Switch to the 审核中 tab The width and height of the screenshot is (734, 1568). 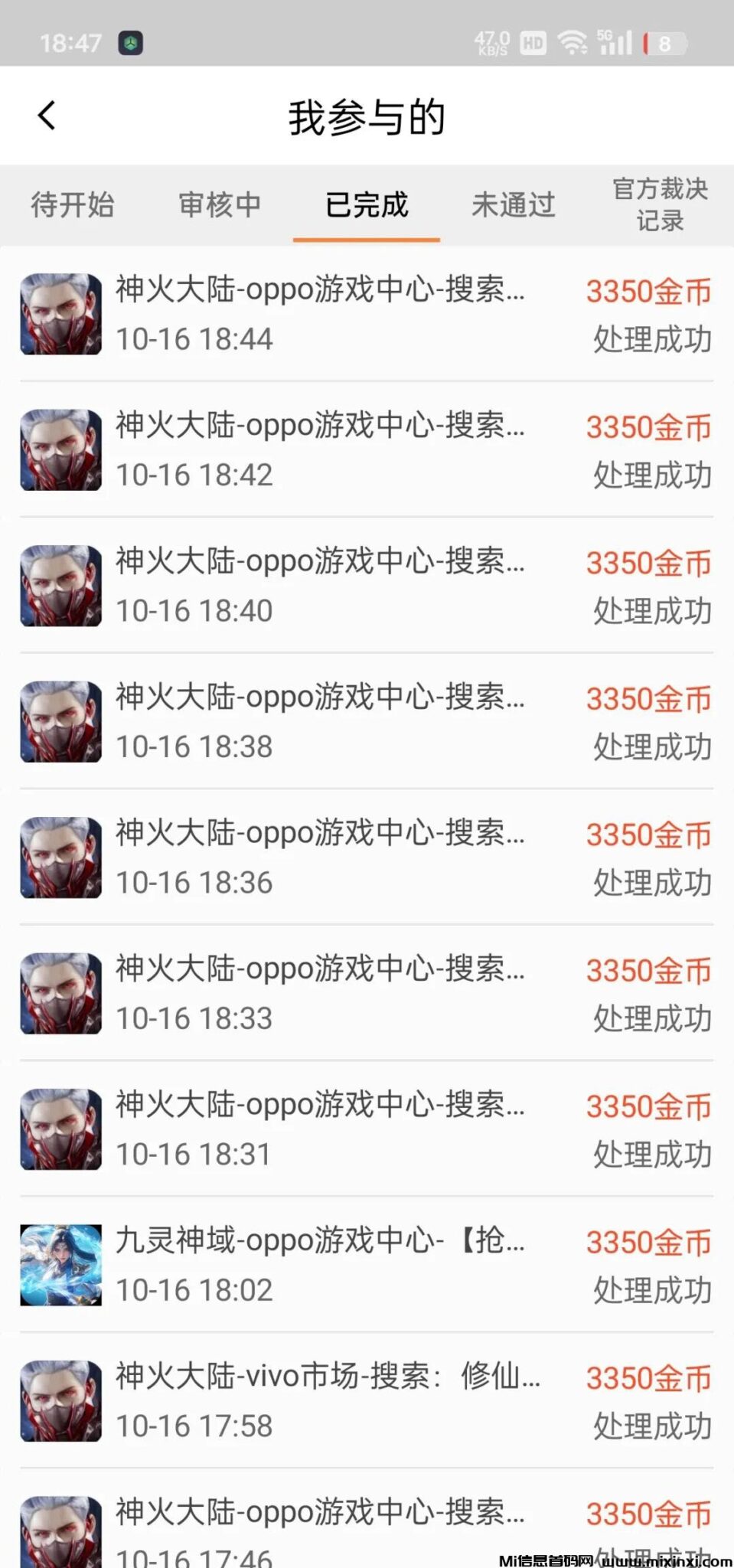220,205
